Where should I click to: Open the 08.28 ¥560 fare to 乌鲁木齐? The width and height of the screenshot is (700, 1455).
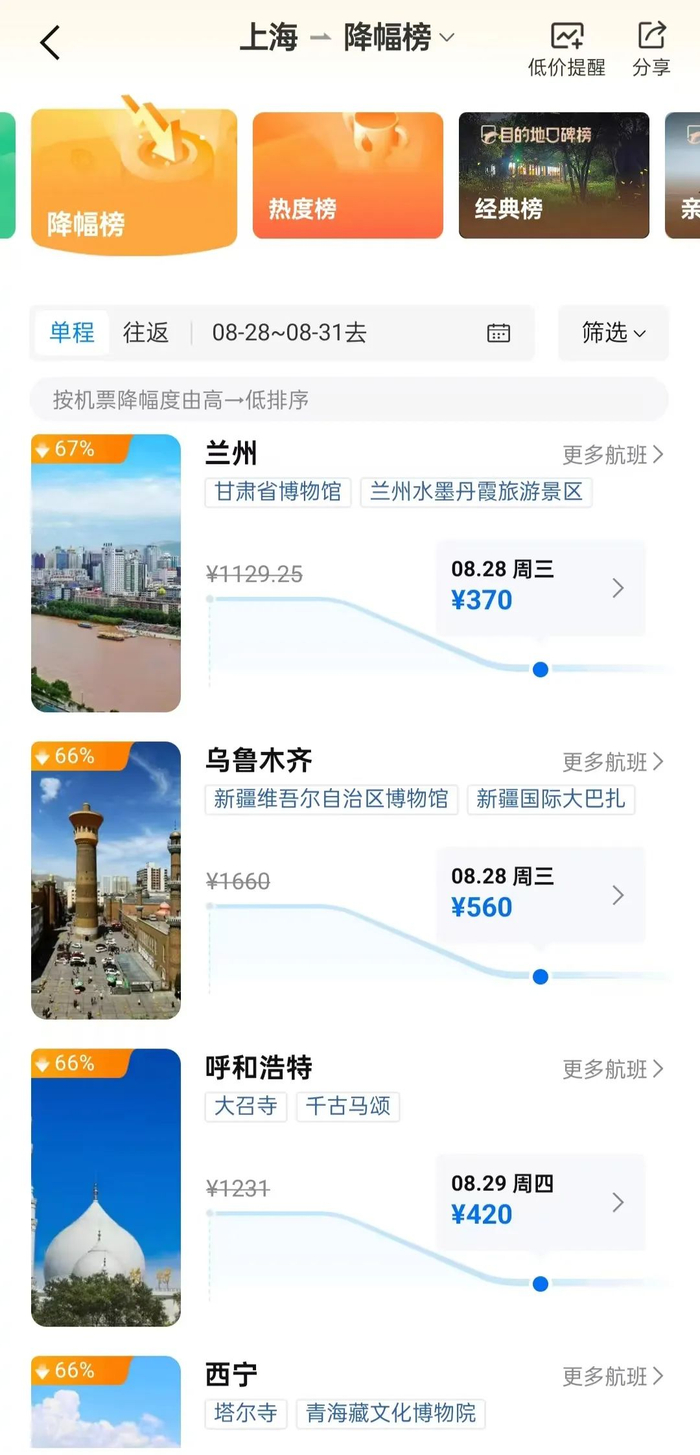[x=540, y=894]
